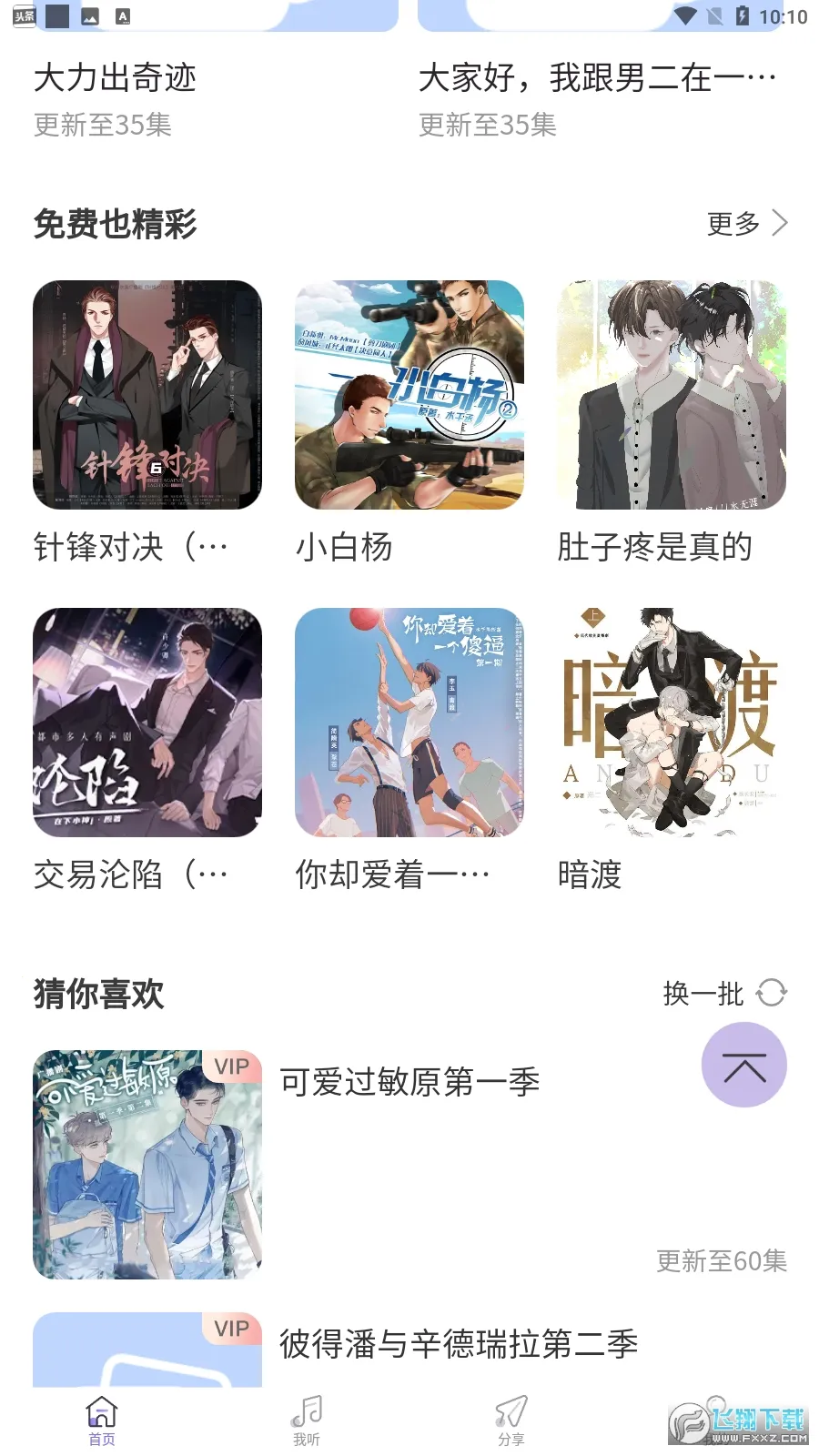Tap the purple back-to-top button
Screen dimensions: 819x1456
pyautogui.click(x=743, y=1066)
